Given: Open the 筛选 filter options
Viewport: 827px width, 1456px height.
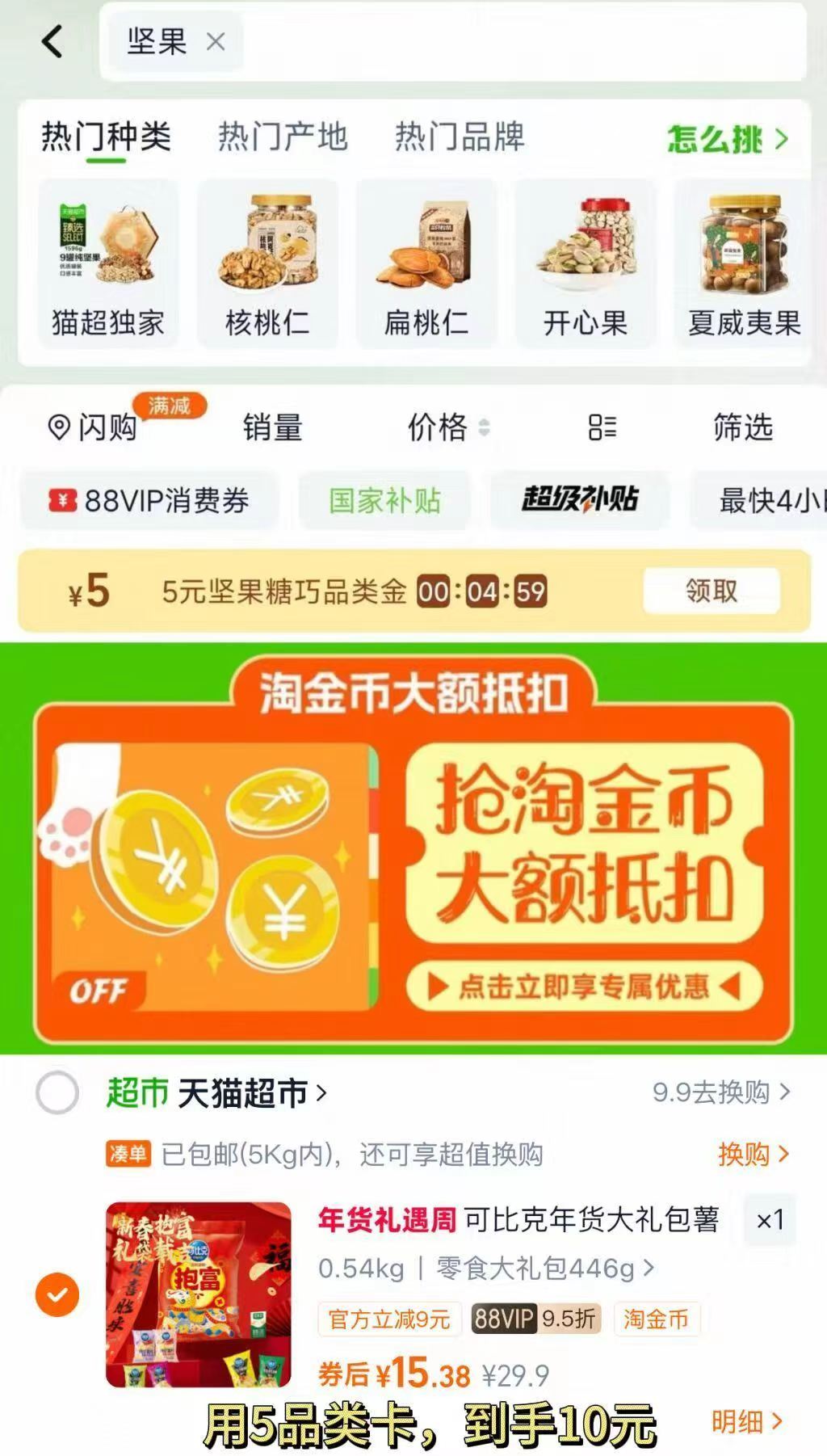Looking at the screenshot, I should [744, 428].
